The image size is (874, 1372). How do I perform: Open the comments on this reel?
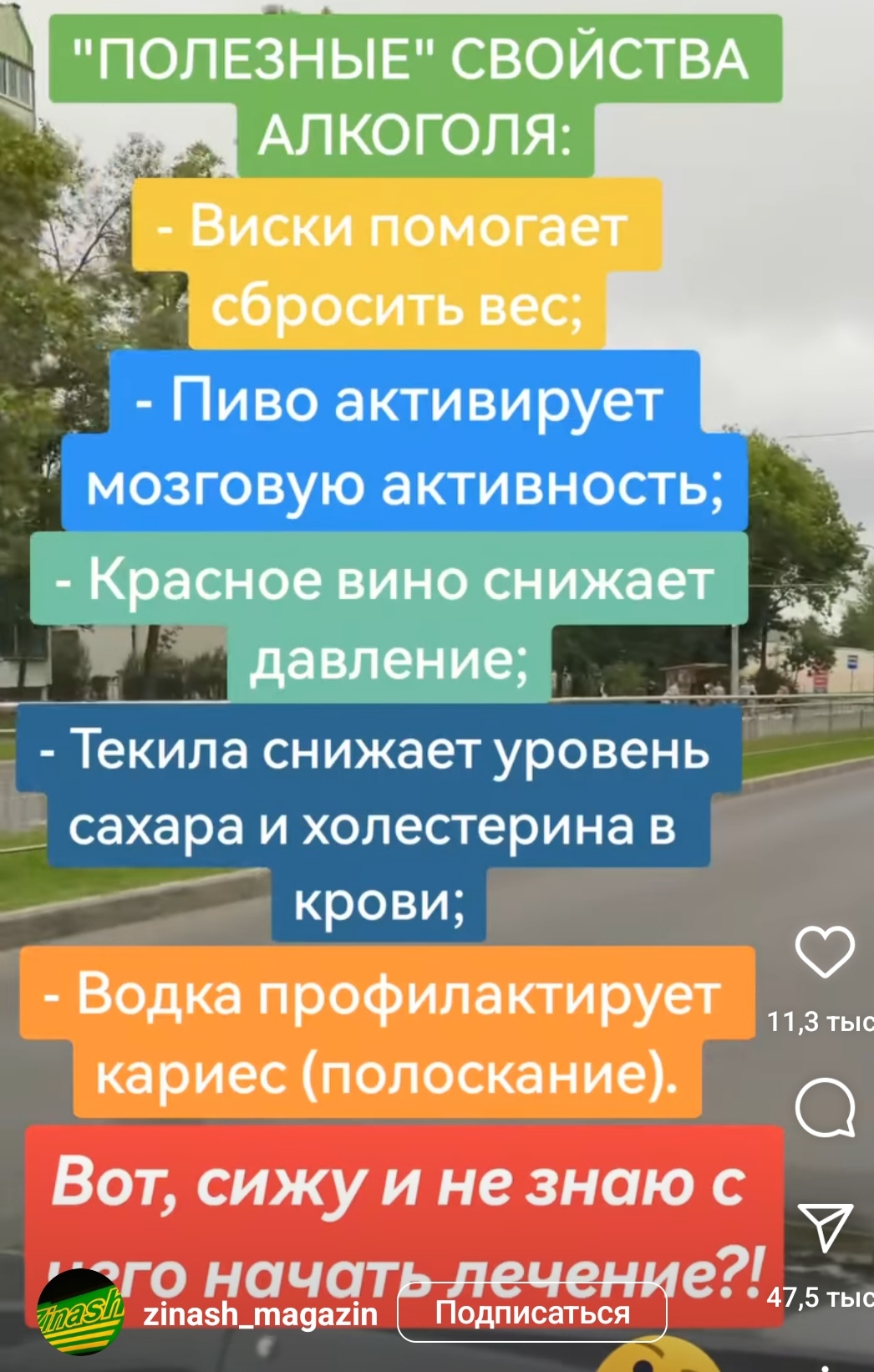pos(824,1108)
